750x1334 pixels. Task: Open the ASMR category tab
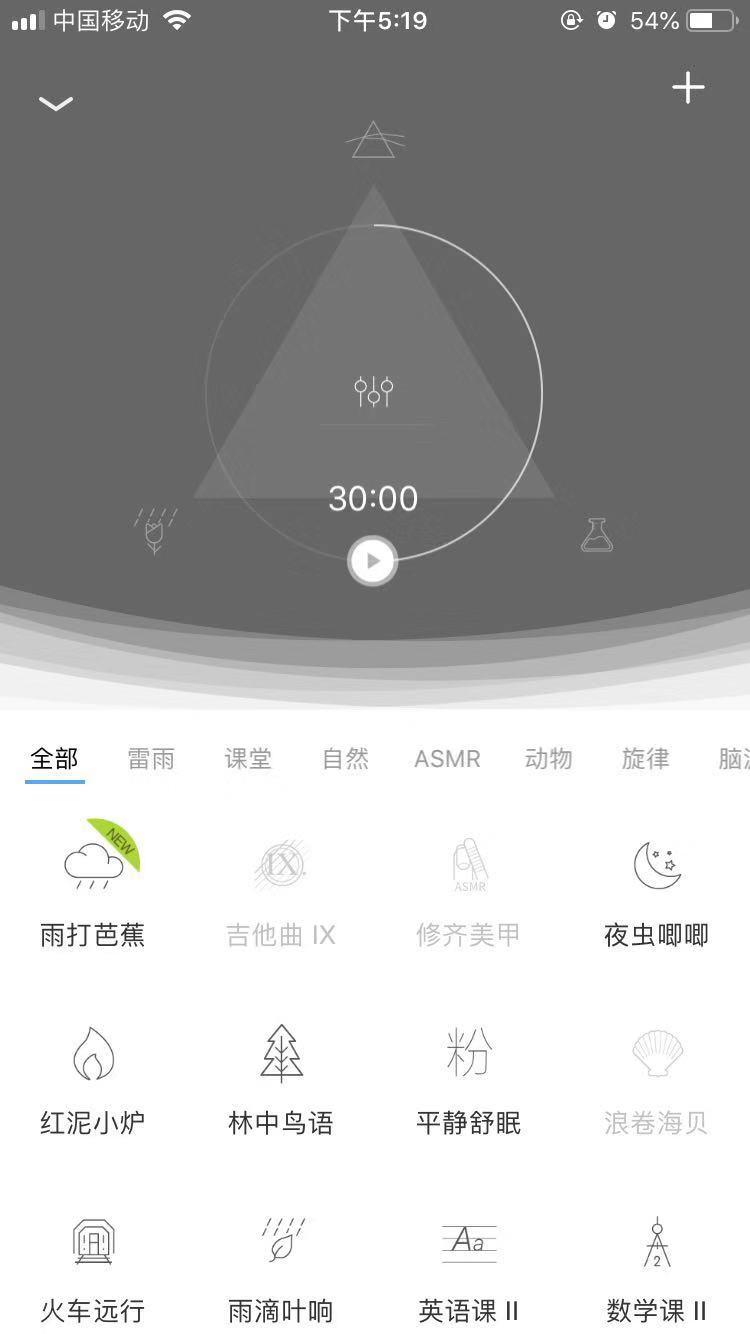(447, 759)
